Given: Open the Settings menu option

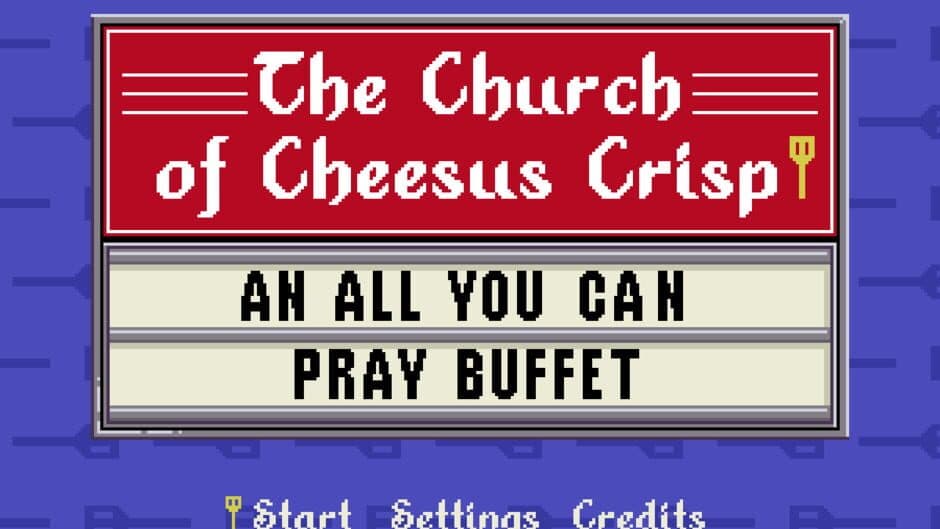Looking at the screenshot, I should 464,514.
